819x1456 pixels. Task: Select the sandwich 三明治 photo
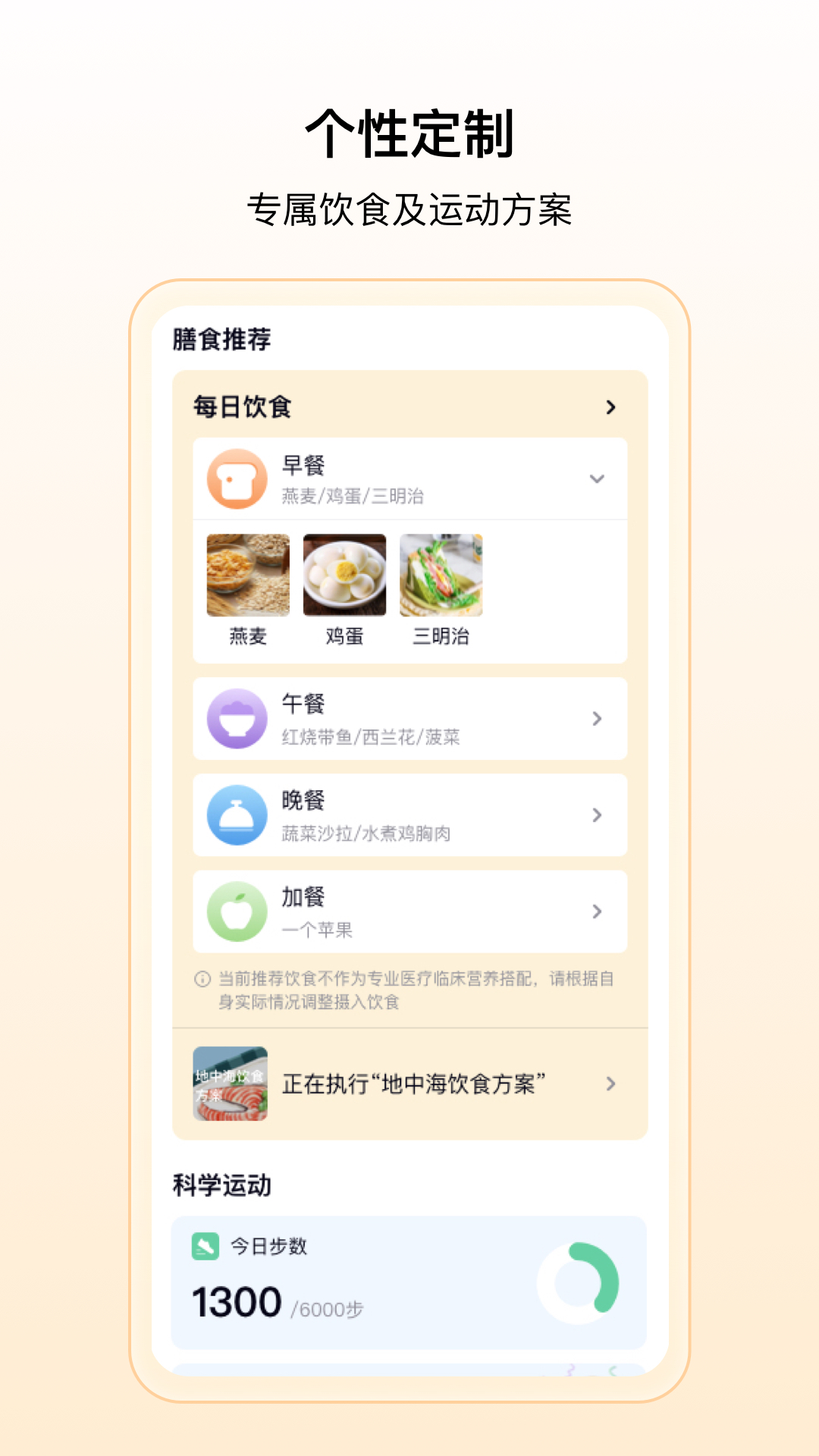pyautogui.click(x=442, y=575)
